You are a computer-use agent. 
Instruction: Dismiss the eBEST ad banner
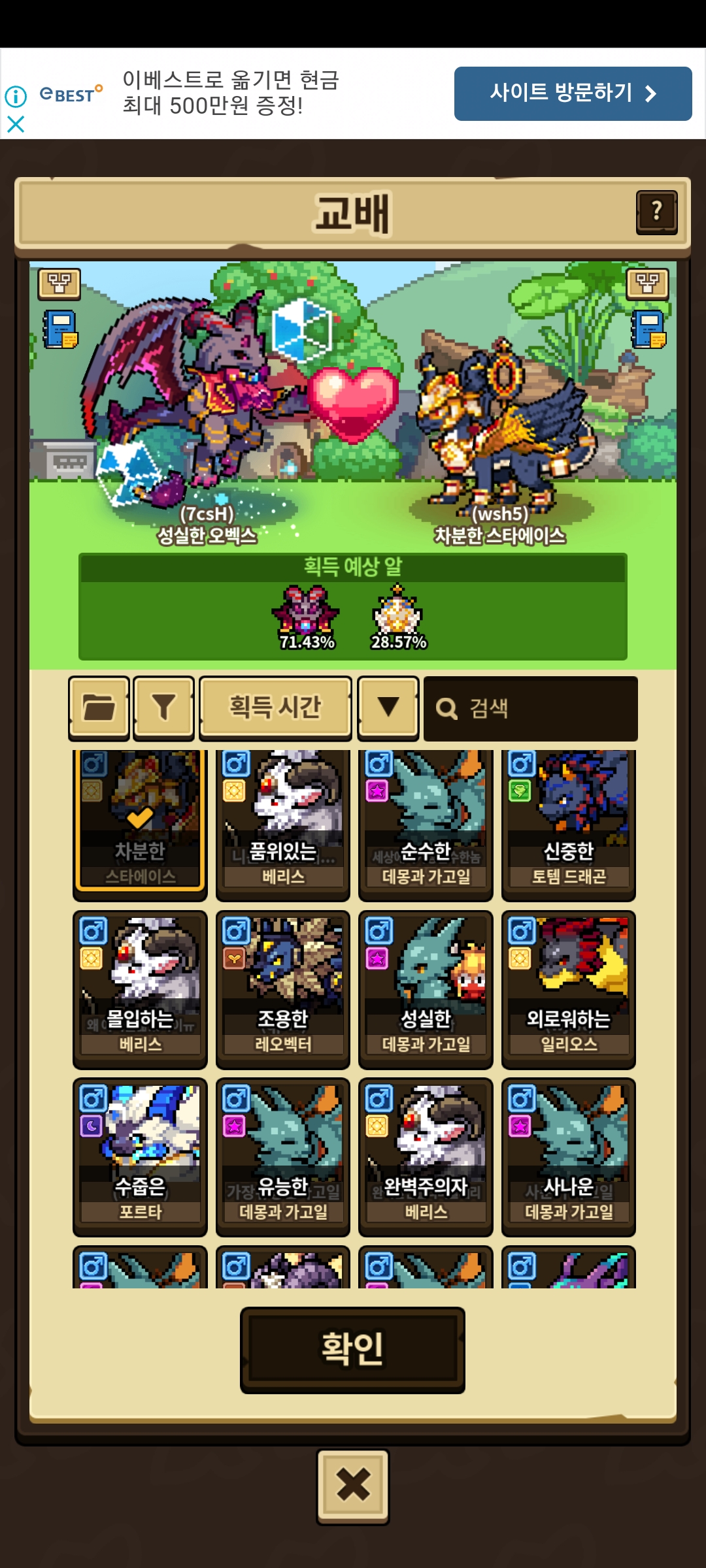tap(16, 124)
